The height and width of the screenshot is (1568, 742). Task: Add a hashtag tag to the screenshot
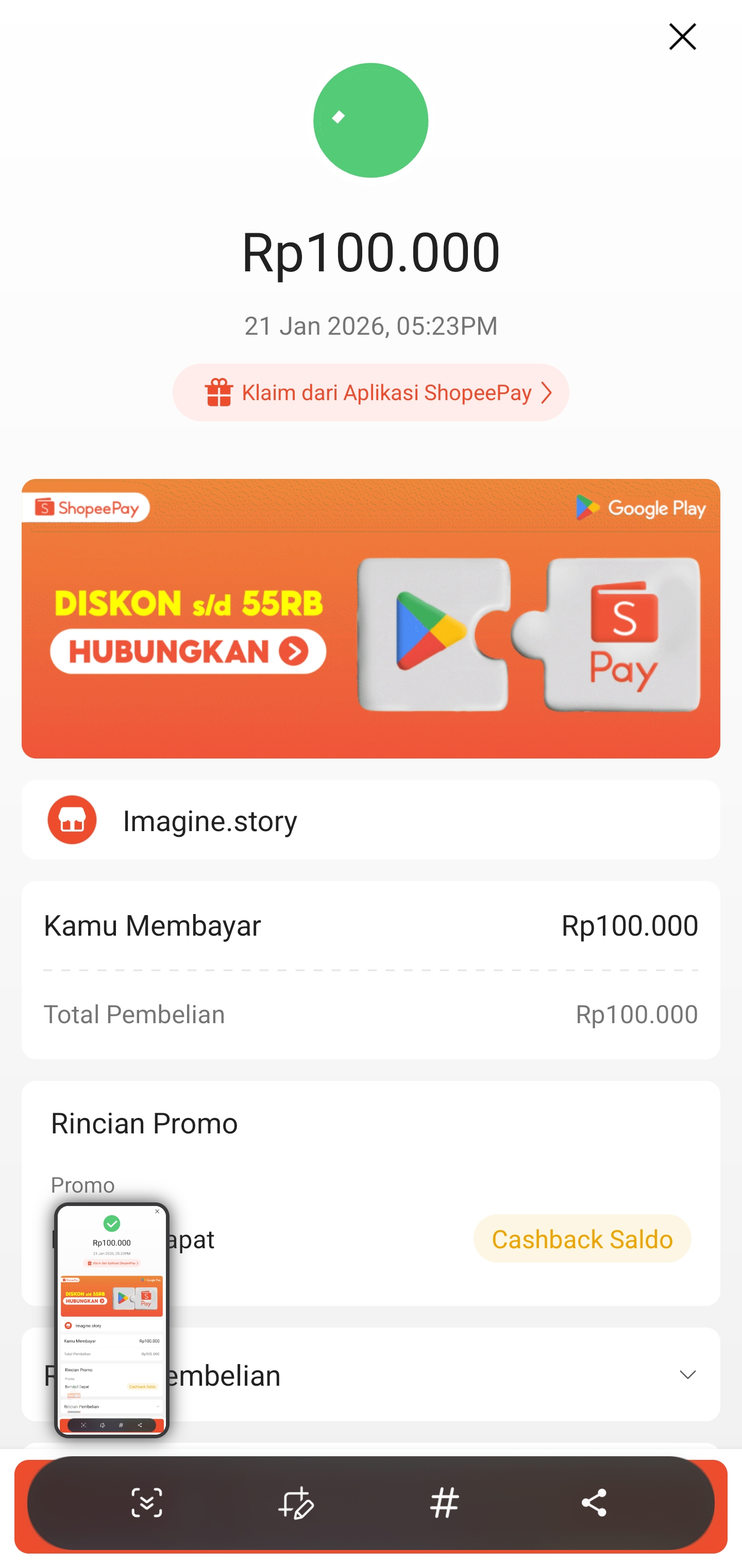click(444, 1503)
